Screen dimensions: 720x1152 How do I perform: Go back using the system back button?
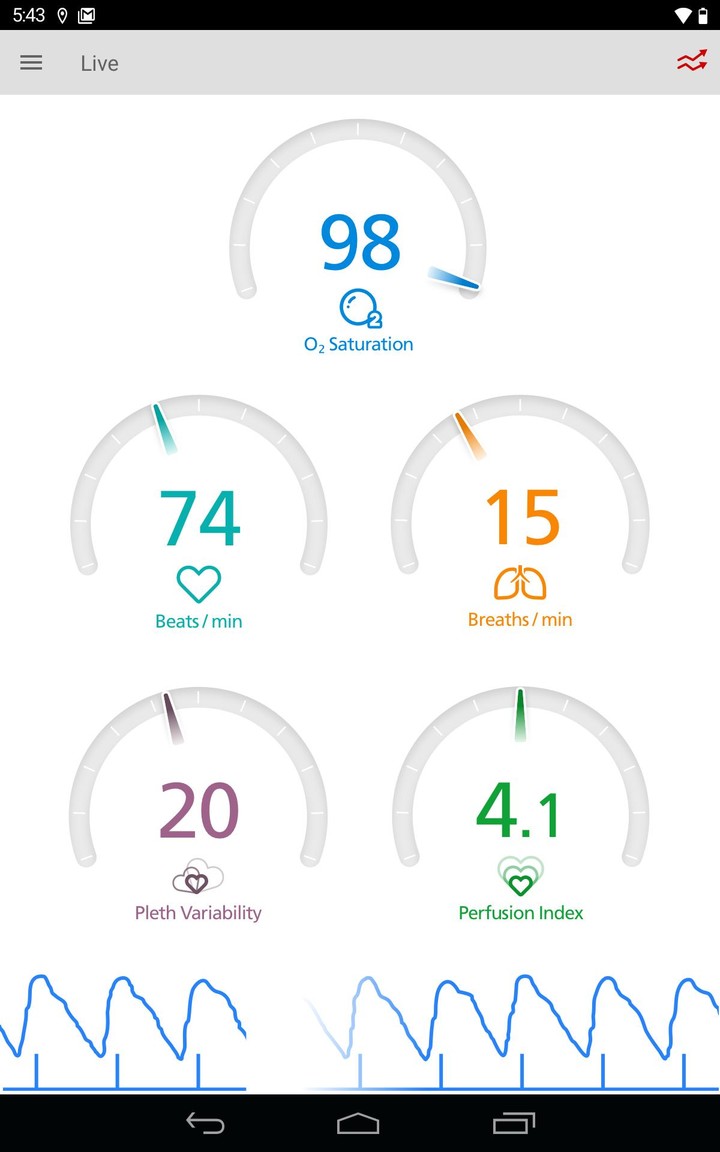tap(205, 1124)
